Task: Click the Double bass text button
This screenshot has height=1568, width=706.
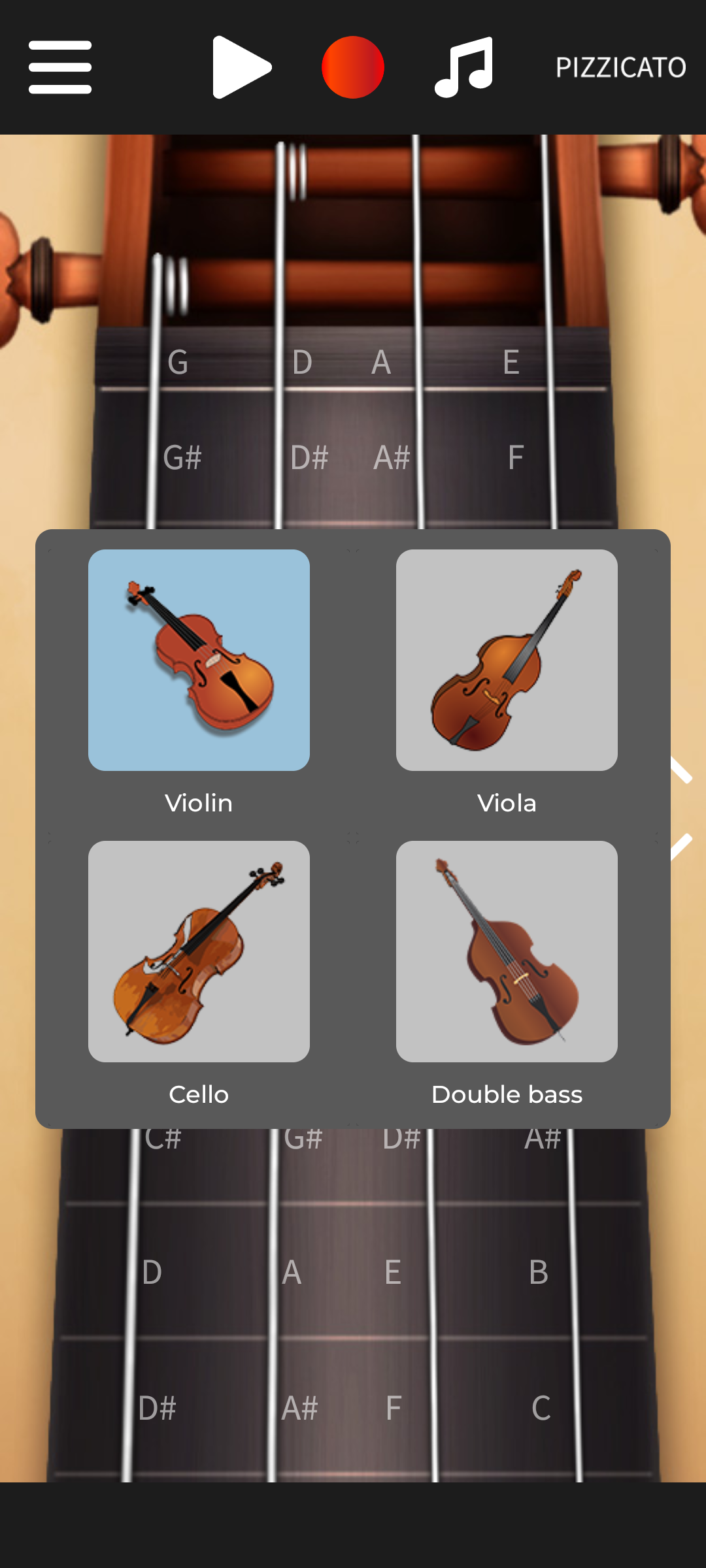Action: [x=507, y=1094]
